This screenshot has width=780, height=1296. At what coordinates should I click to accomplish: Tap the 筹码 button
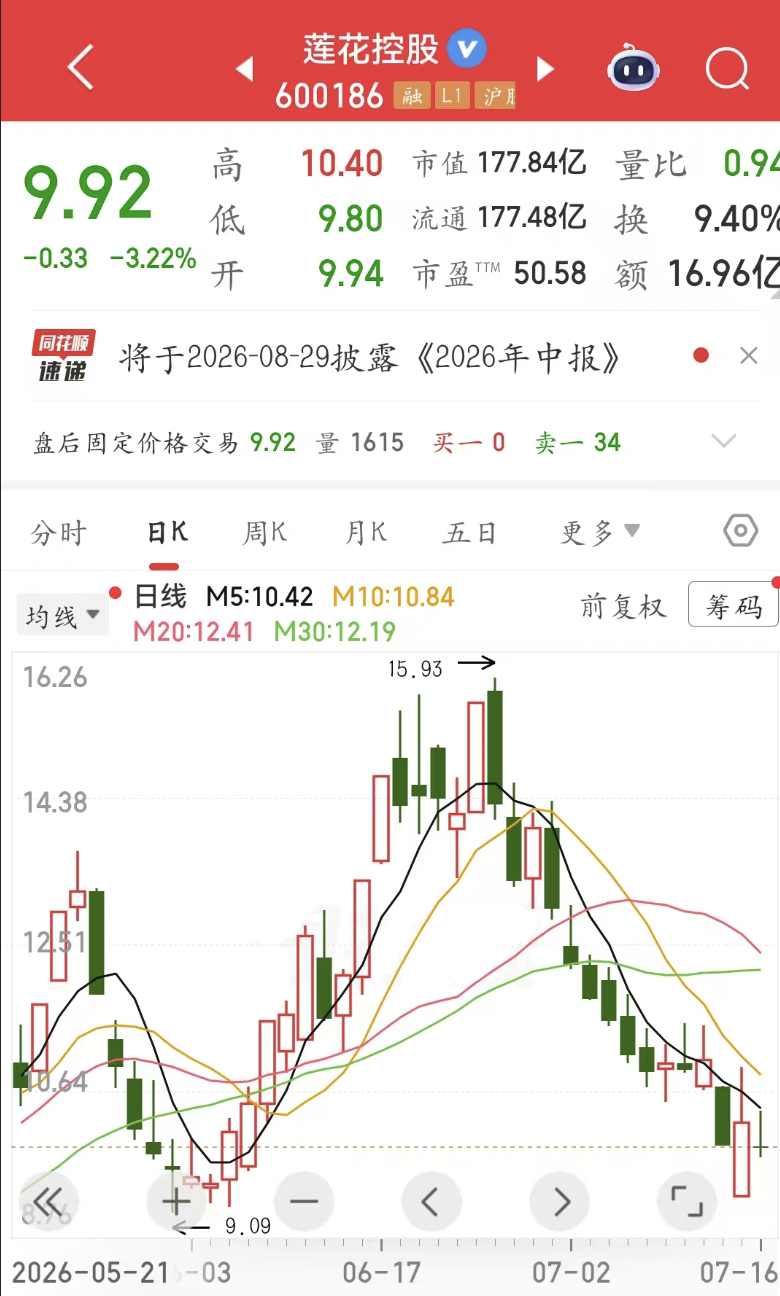point(733,606)
